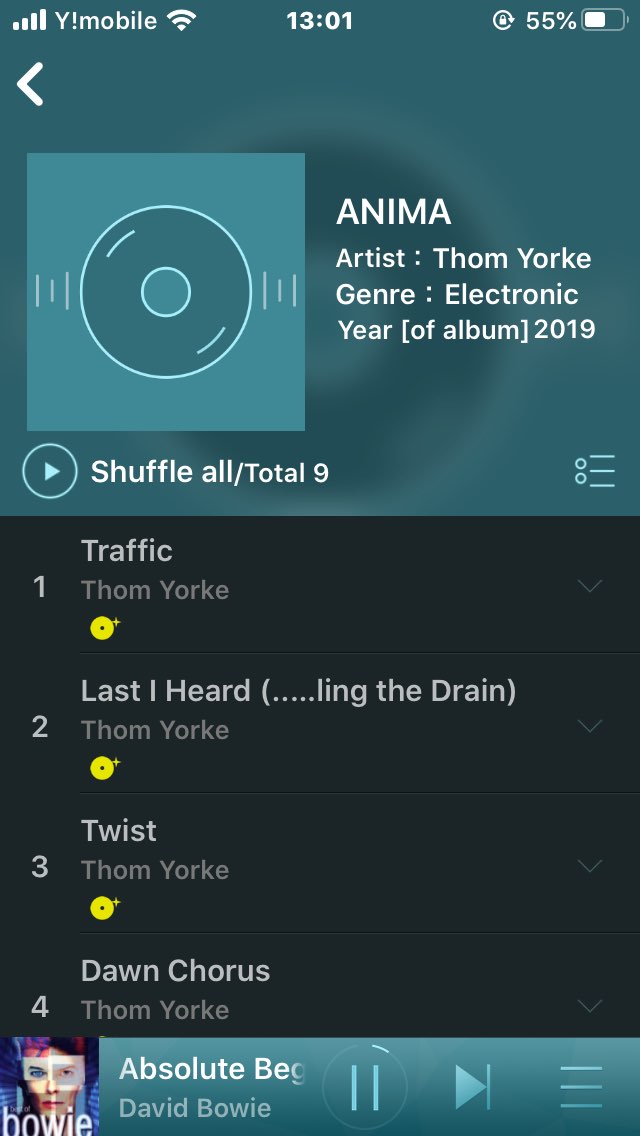Play the track Twist

pyautogui.click(x=300, y=849)
